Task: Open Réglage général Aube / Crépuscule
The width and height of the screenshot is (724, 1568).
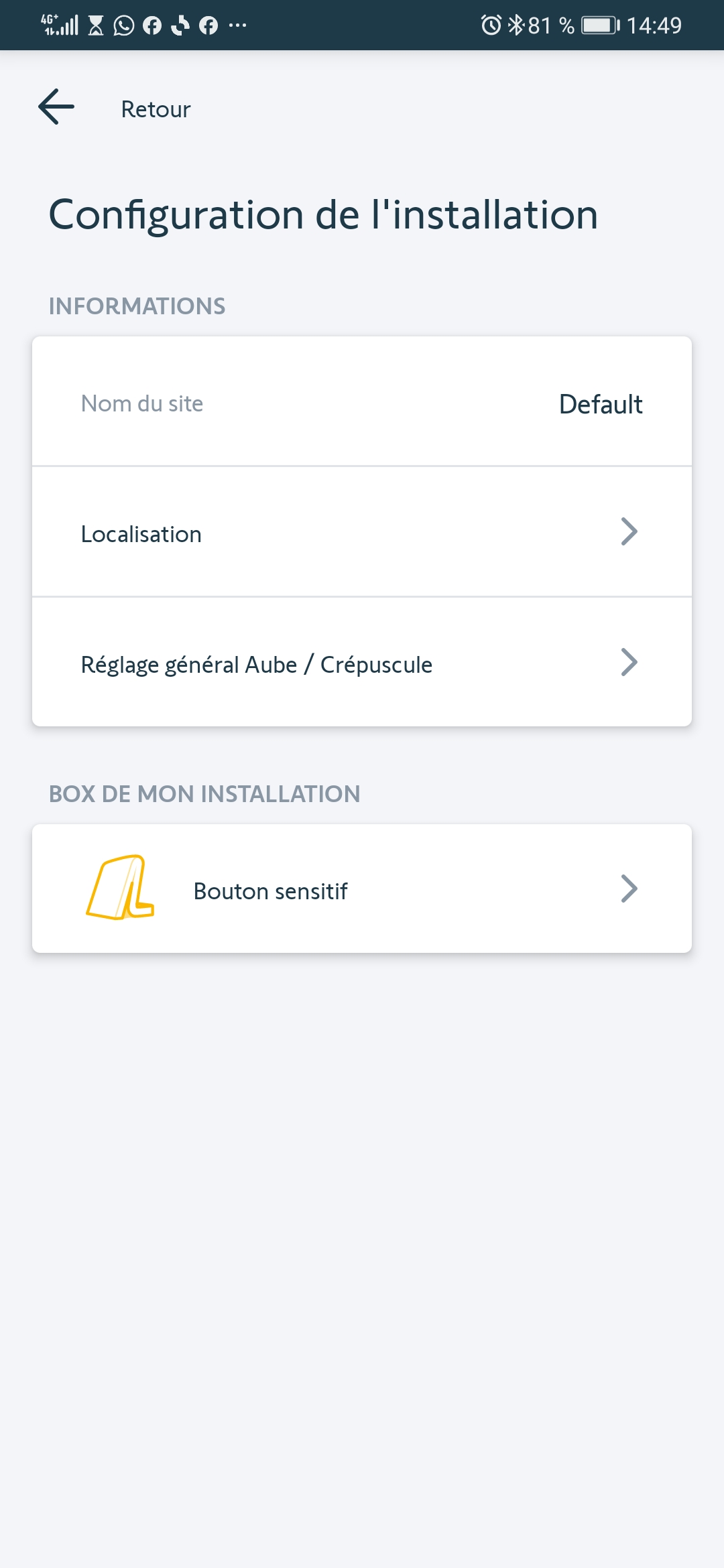Action: click(362, 662)
